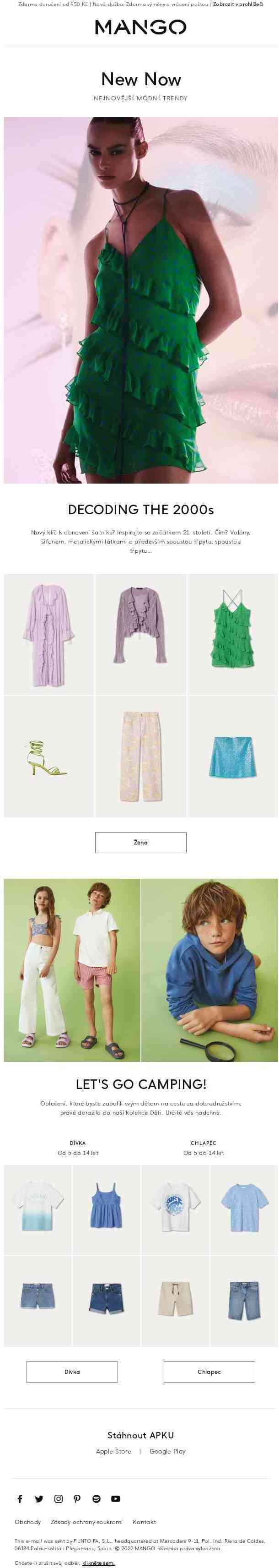View the lilac ruffled cardigan product
Viewport: 279px width, 1568px height.
pyautogui.click(x=140, y=634)
